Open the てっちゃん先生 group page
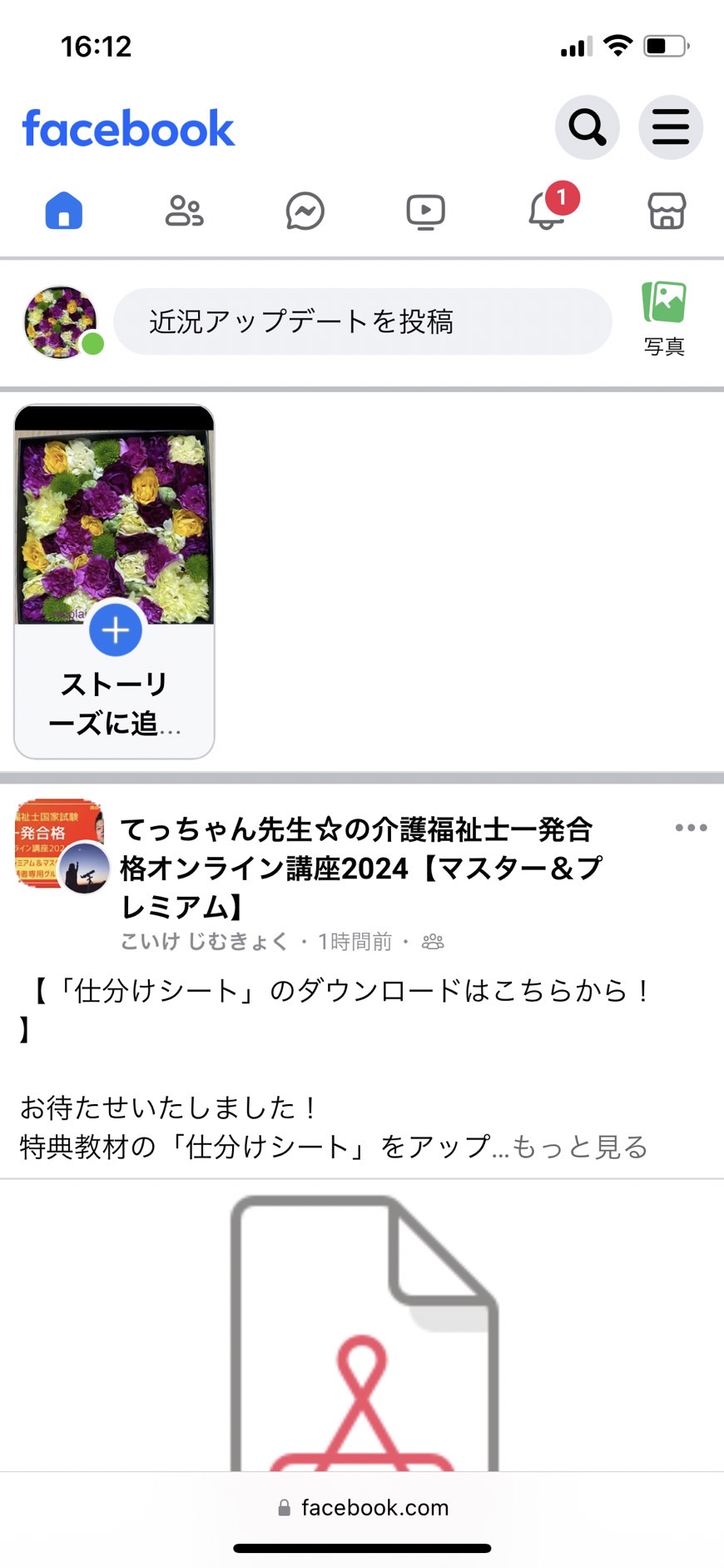 click(360, 867)
